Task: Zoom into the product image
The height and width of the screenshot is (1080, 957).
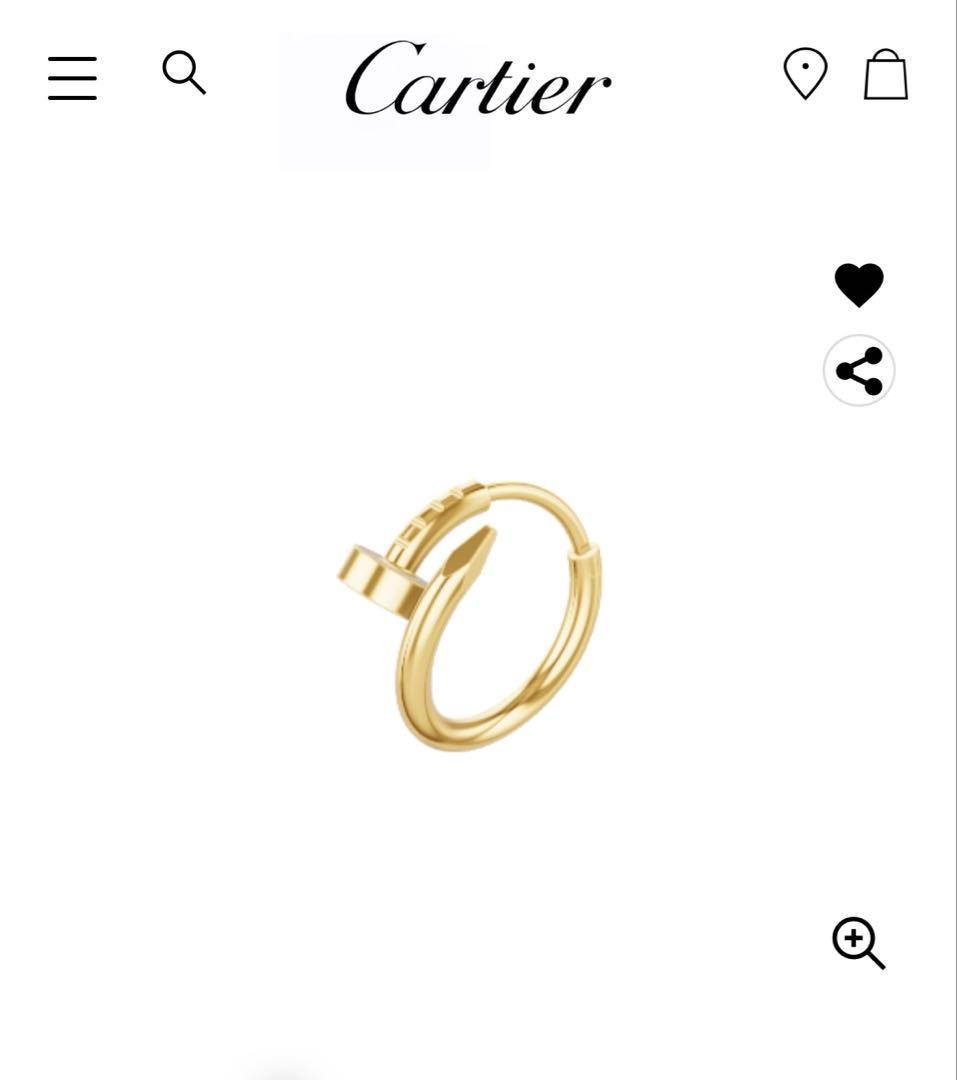Action: (x=858, y=942)
